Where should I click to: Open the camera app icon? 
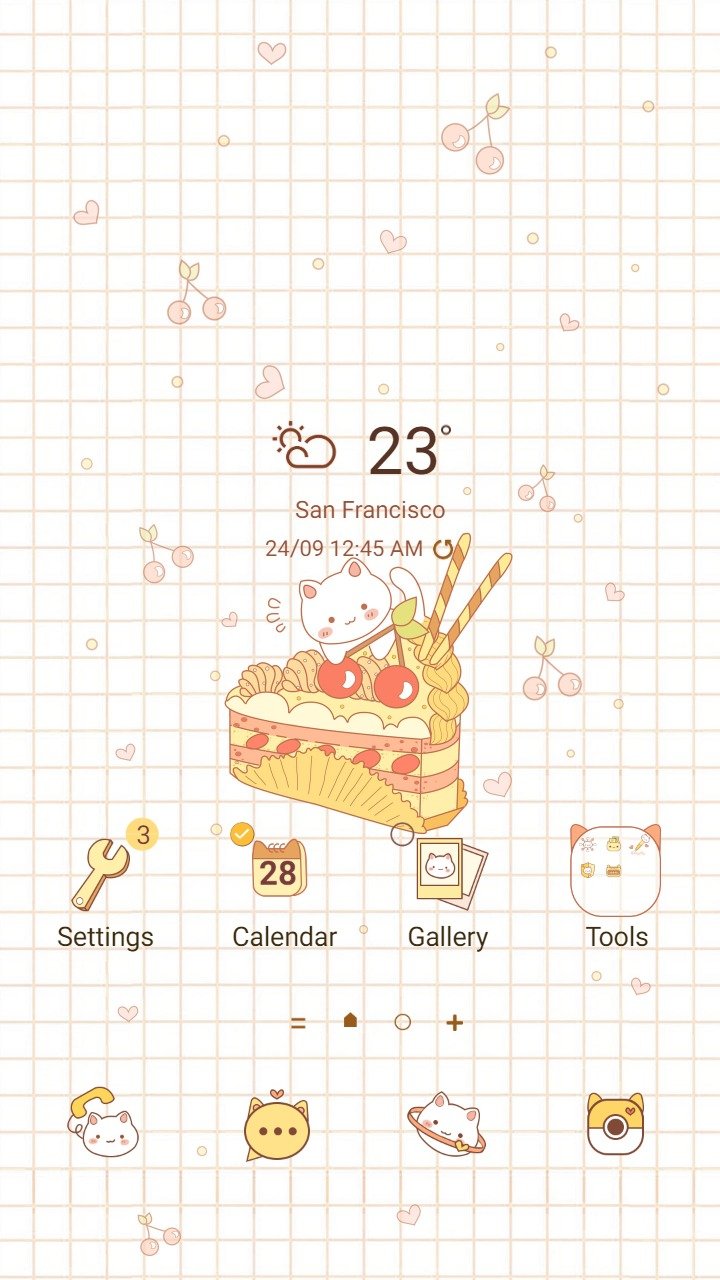pyautogui.click(x=615, y=1124)
